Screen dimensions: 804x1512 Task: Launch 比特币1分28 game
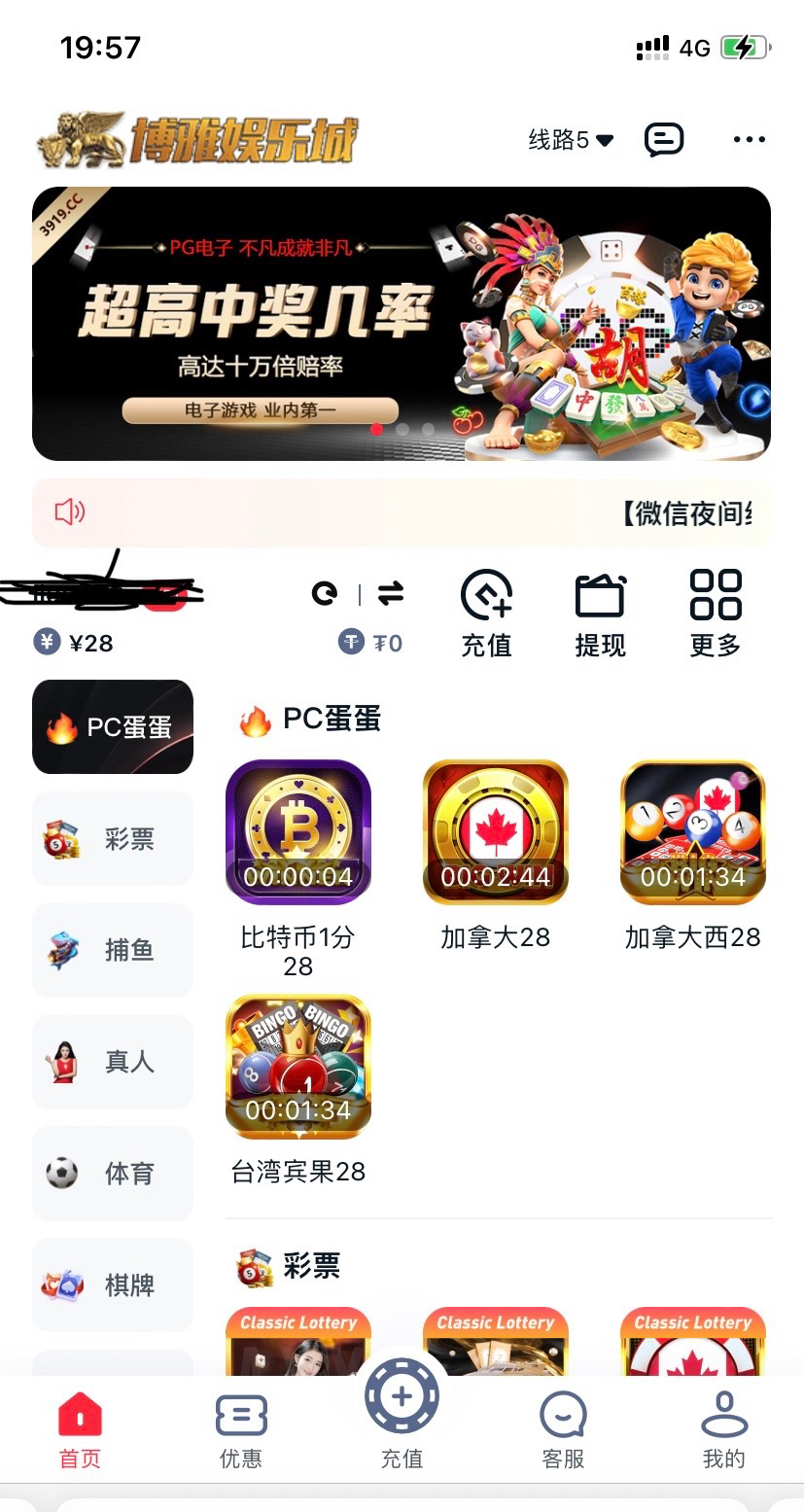click(298, 832)
